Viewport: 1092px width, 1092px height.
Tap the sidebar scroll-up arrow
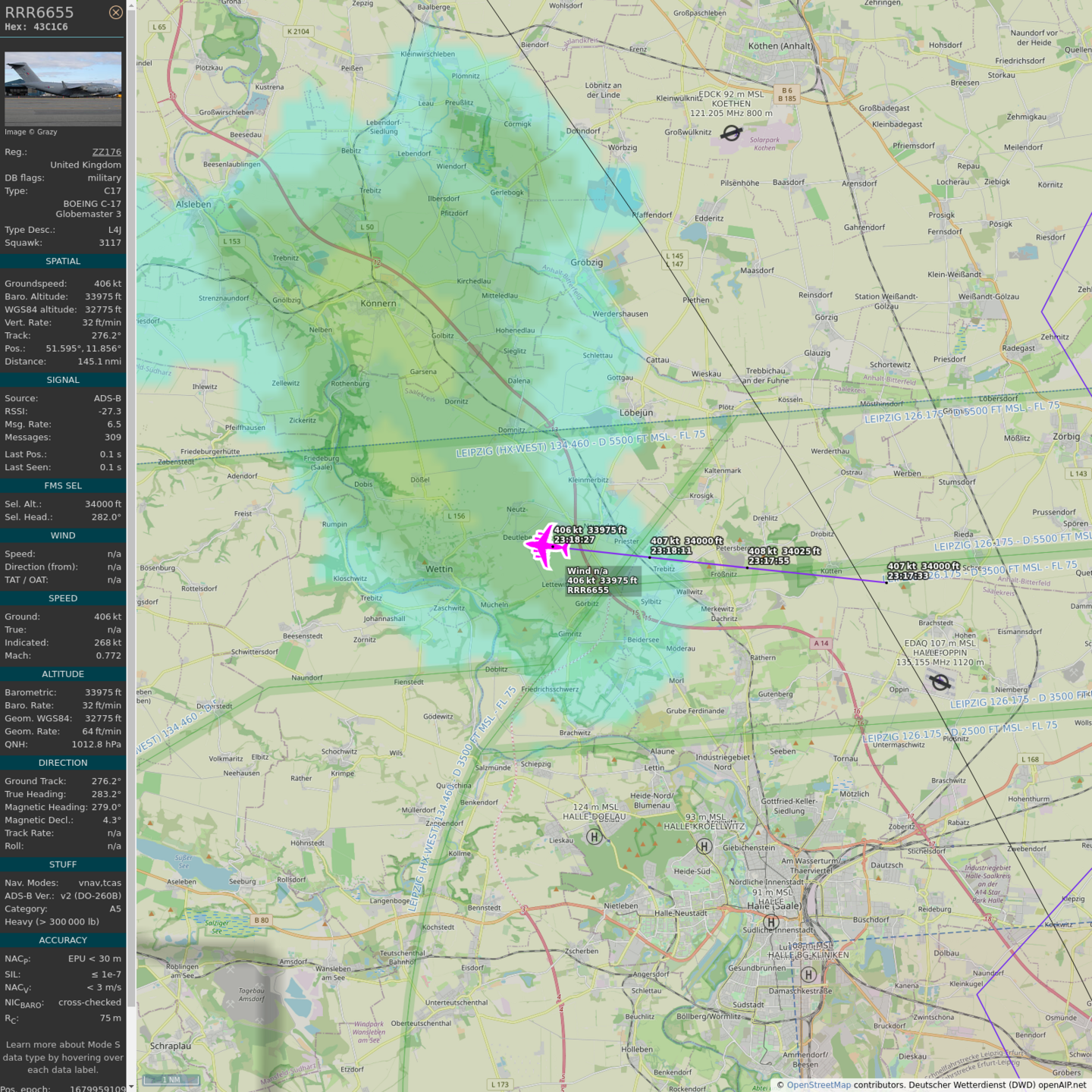point(131,5)
